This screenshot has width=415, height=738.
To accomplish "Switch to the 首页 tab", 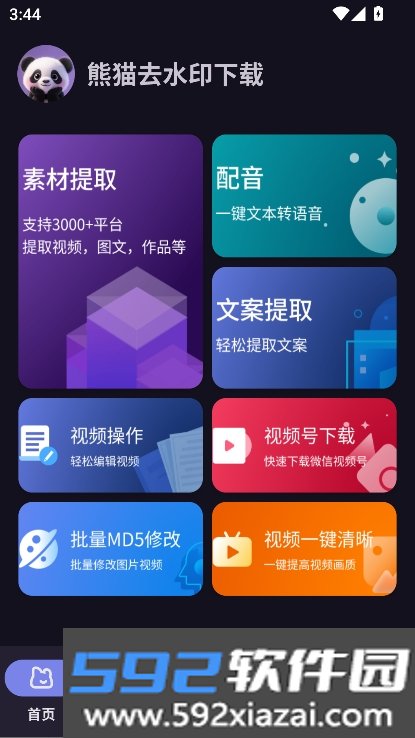I will coord(41,692).
